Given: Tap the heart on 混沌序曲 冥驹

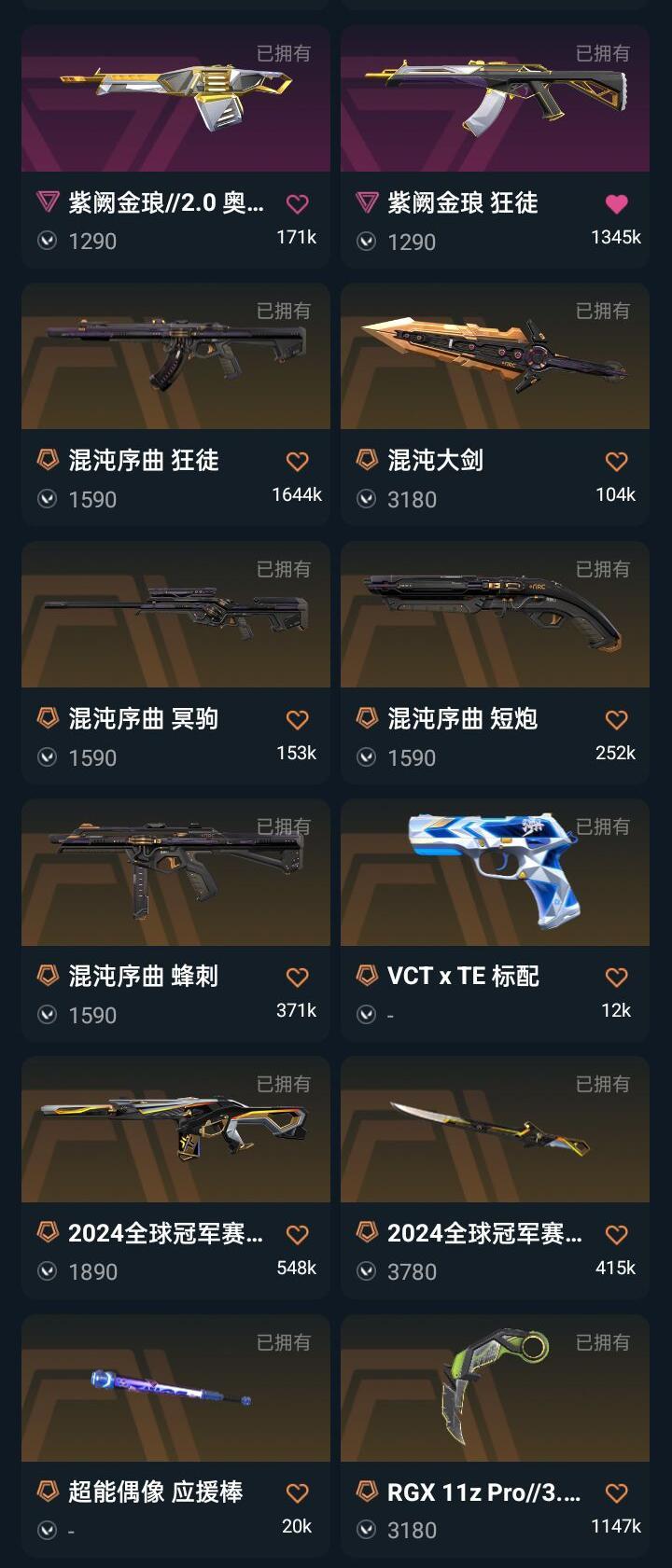Looking at the screenshot, I should coord(297,720).
